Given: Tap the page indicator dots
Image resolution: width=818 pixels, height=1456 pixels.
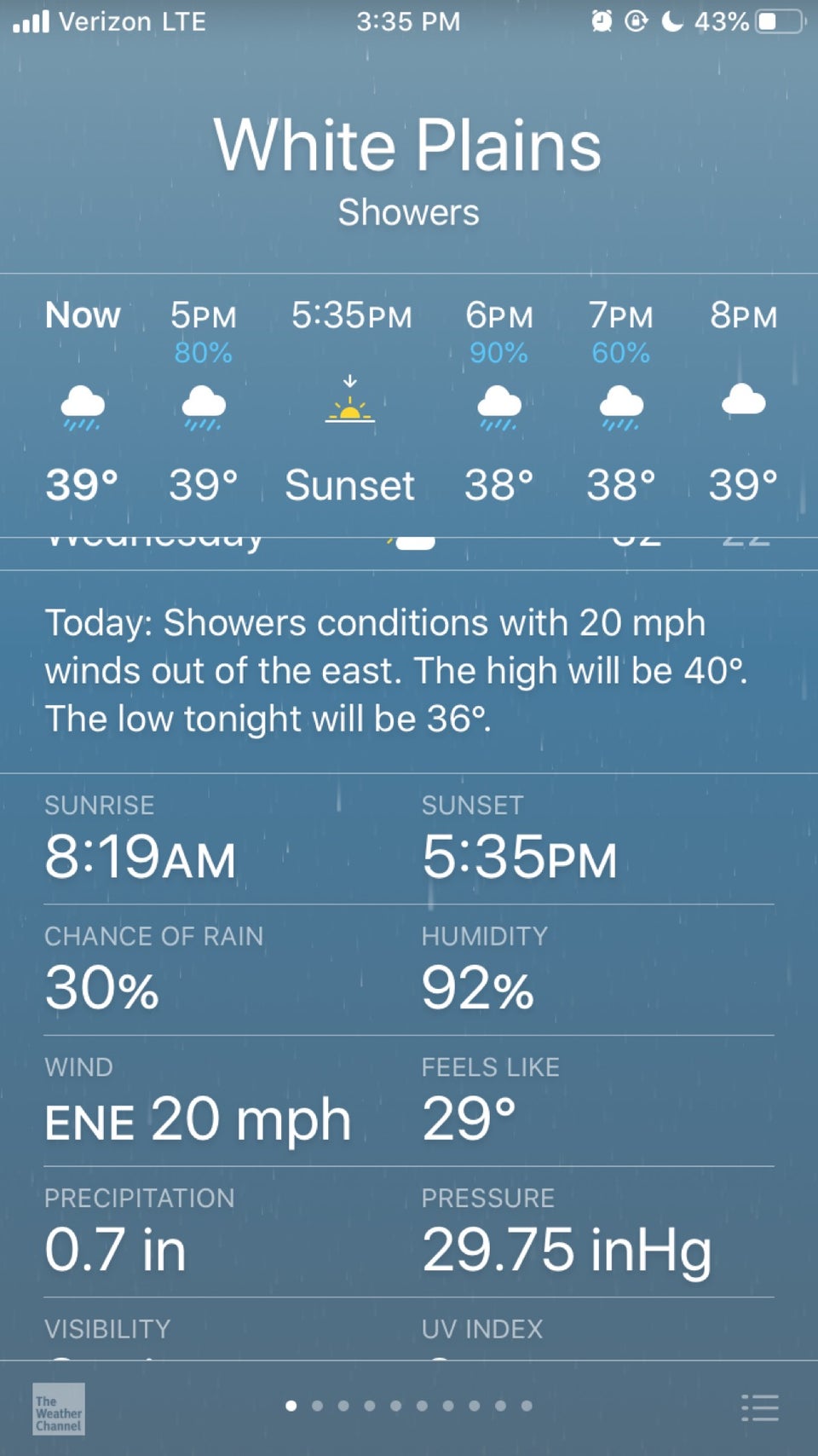Looking at the screenshot, I should (409, 1406).
